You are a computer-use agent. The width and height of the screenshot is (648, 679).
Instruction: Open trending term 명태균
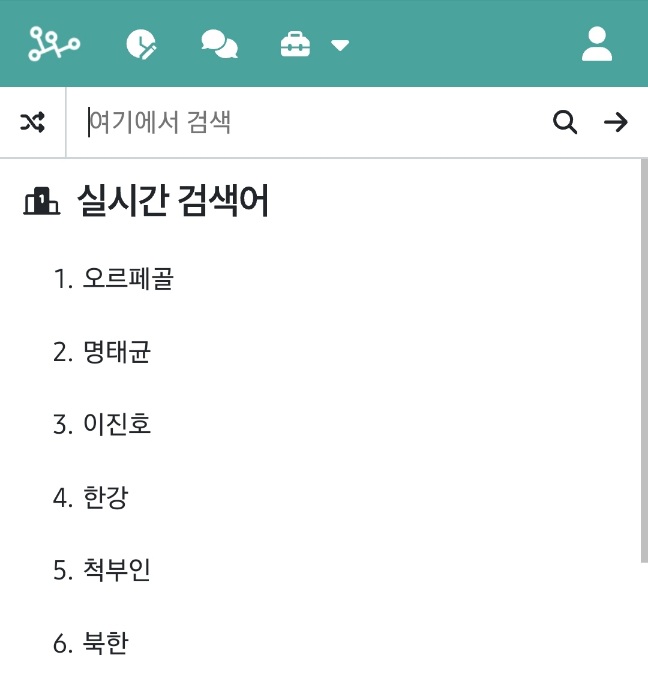[x=117, y=352]
